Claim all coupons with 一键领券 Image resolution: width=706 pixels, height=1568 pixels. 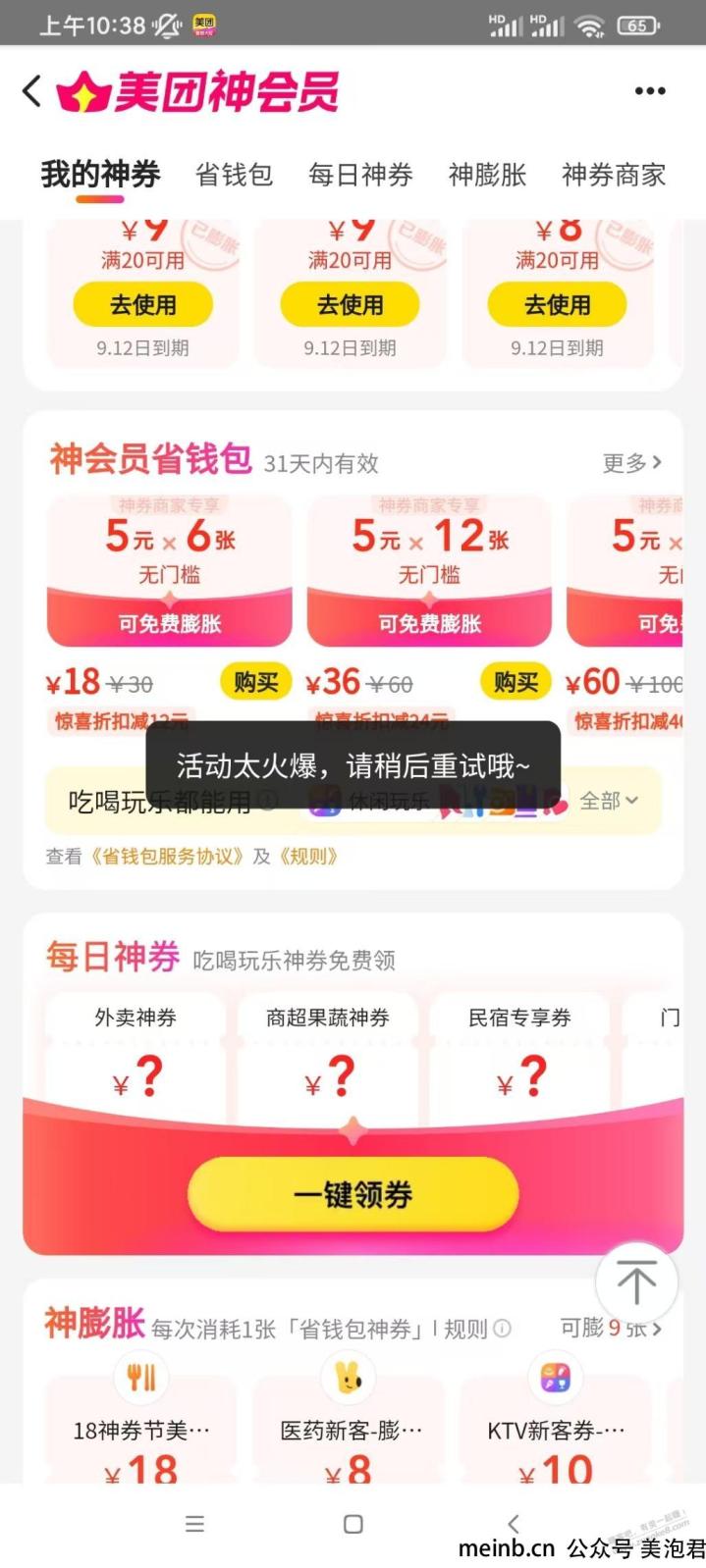pos(353,1194)
